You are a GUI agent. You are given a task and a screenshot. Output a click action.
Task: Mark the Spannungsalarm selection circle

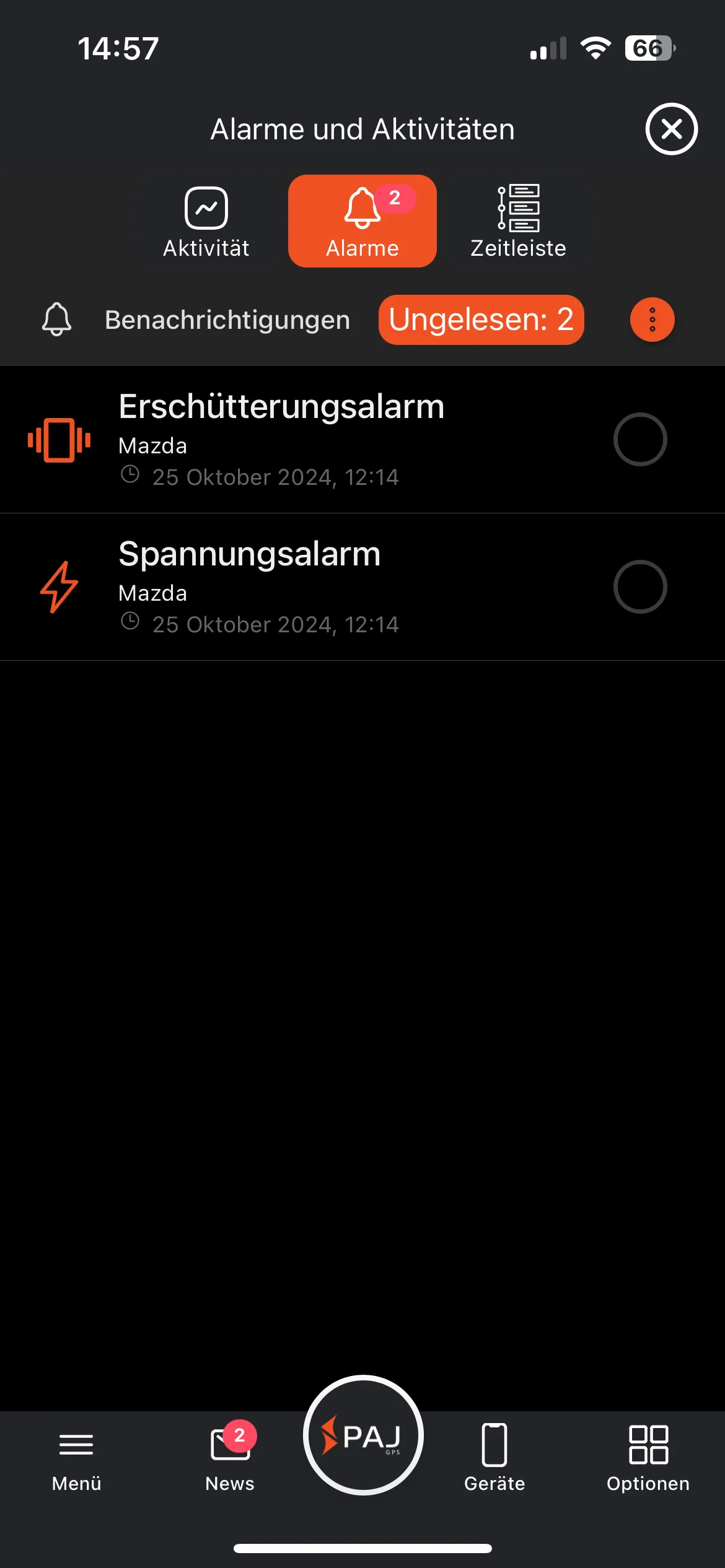click(x=640, y=586)
